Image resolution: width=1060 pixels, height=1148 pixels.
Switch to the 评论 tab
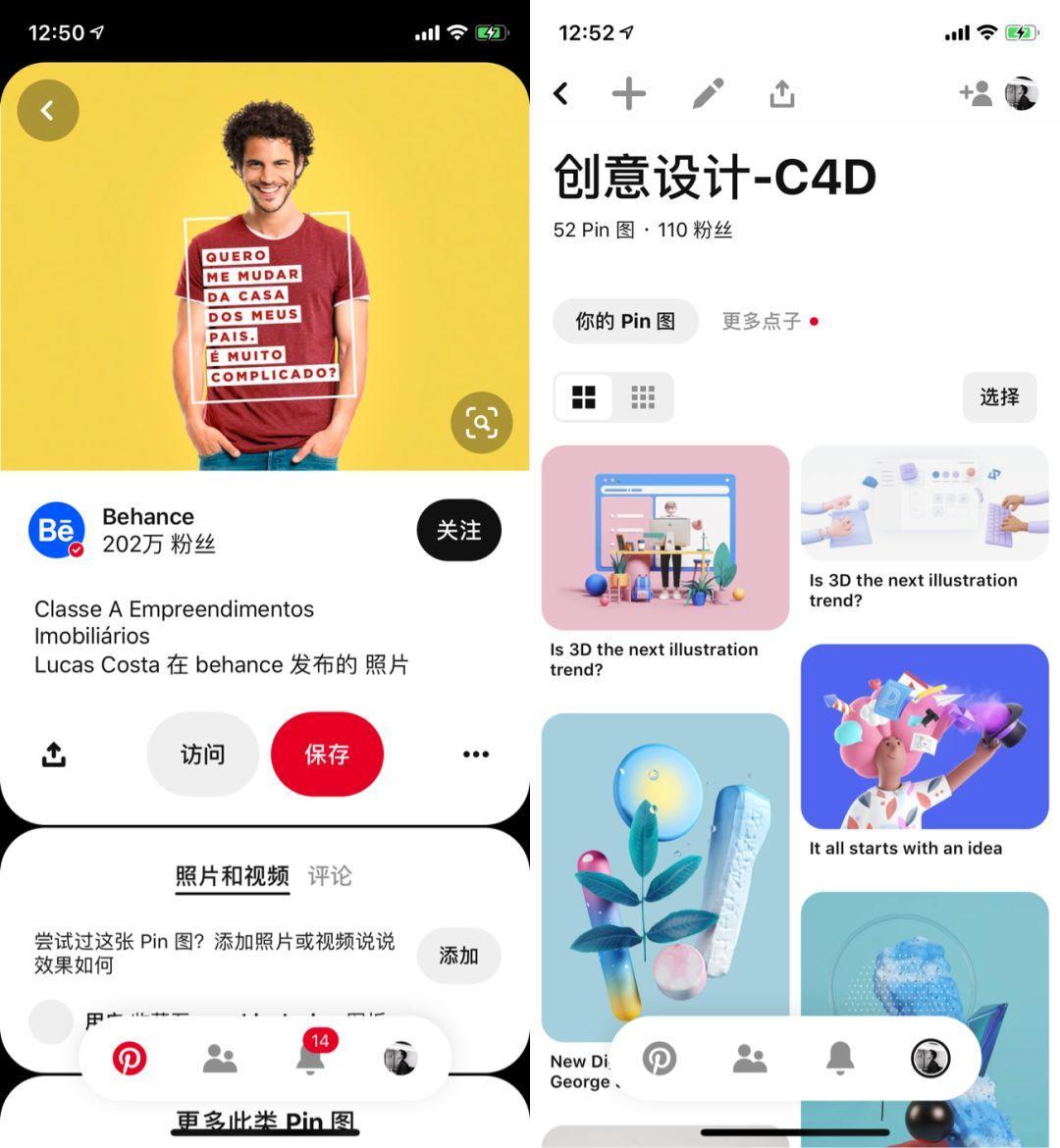(330, 875)
